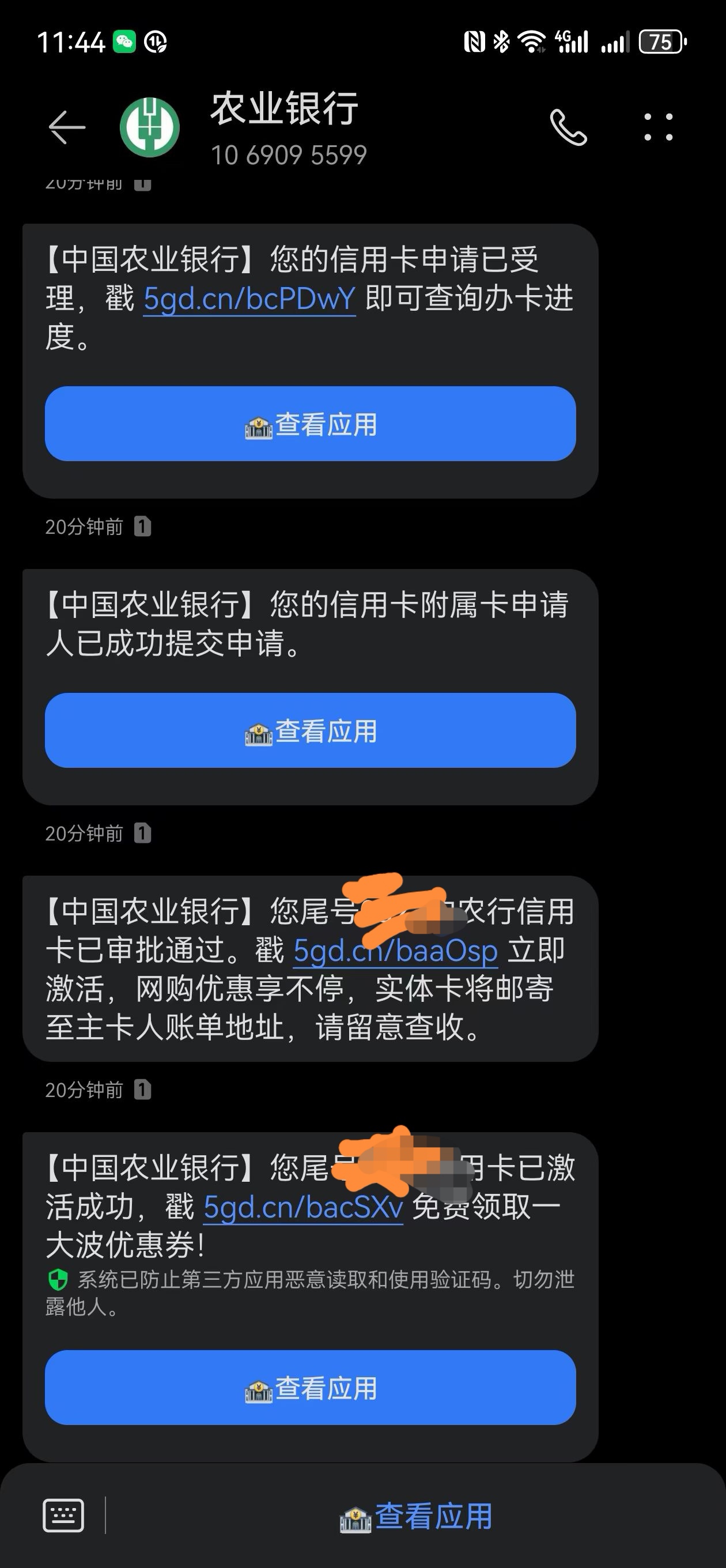Tap the bottom bar 查看应用 menu item
The width and height of the screenshot is (726, 1568).
416,1516
